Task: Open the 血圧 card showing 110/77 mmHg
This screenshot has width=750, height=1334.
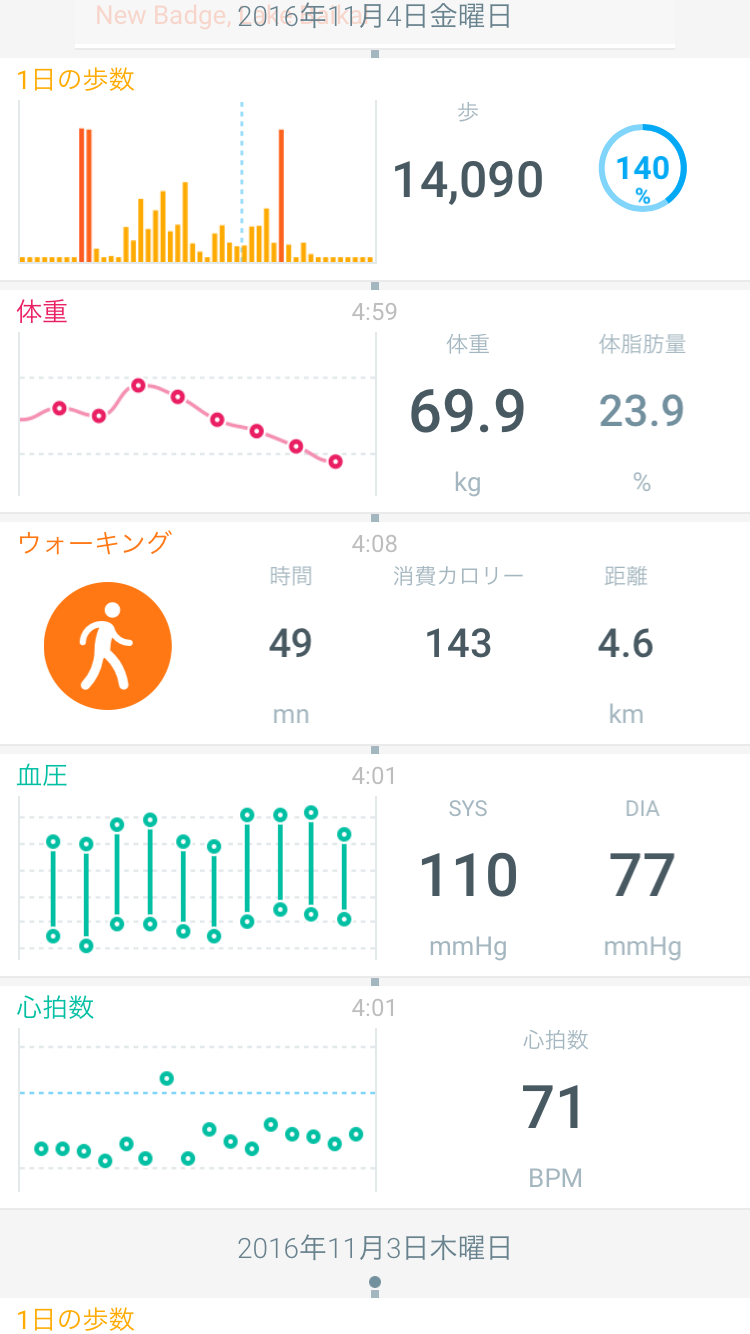Action: pos(375,865)
